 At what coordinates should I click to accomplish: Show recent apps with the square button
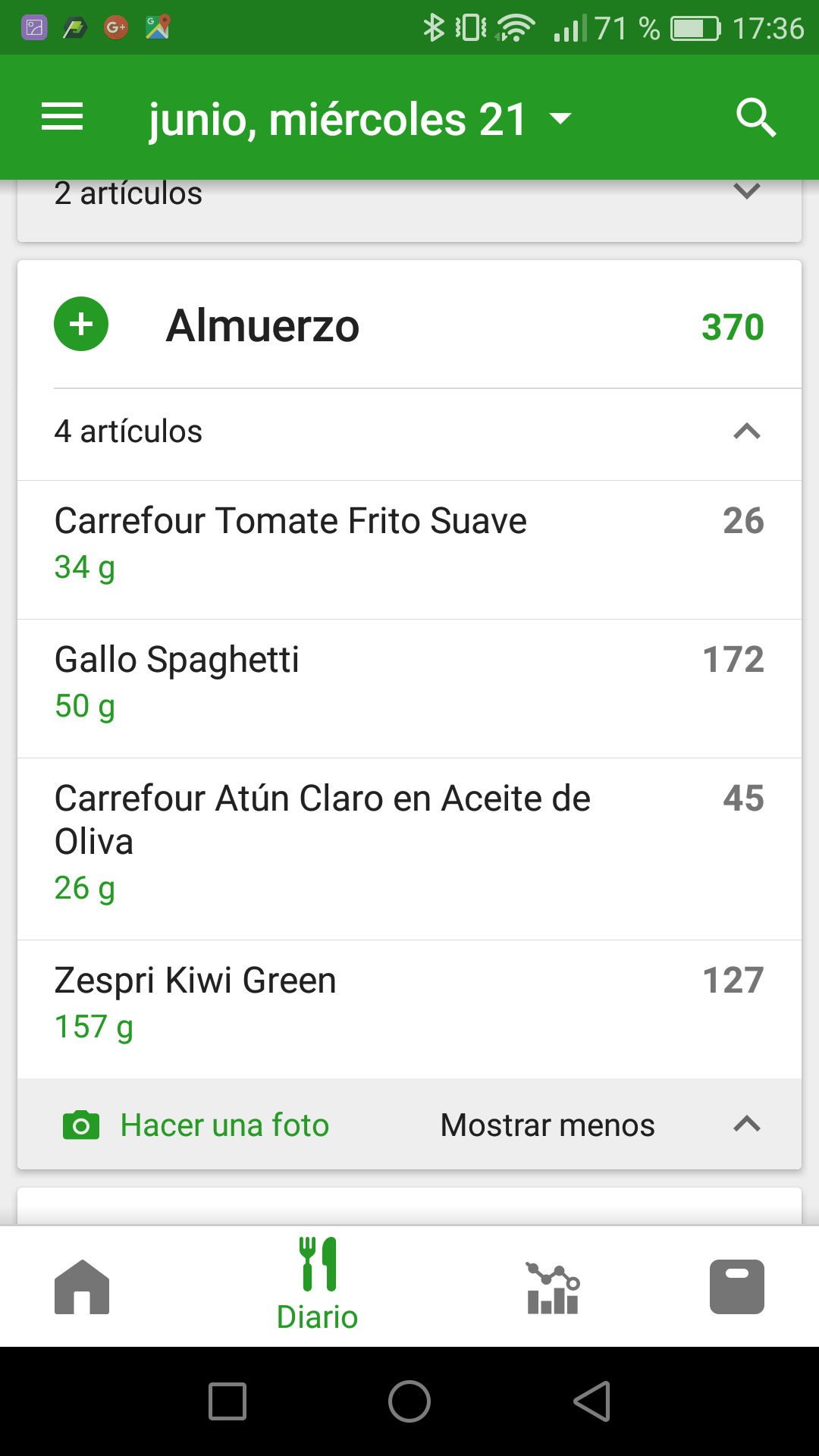[x=227, y=1401]
